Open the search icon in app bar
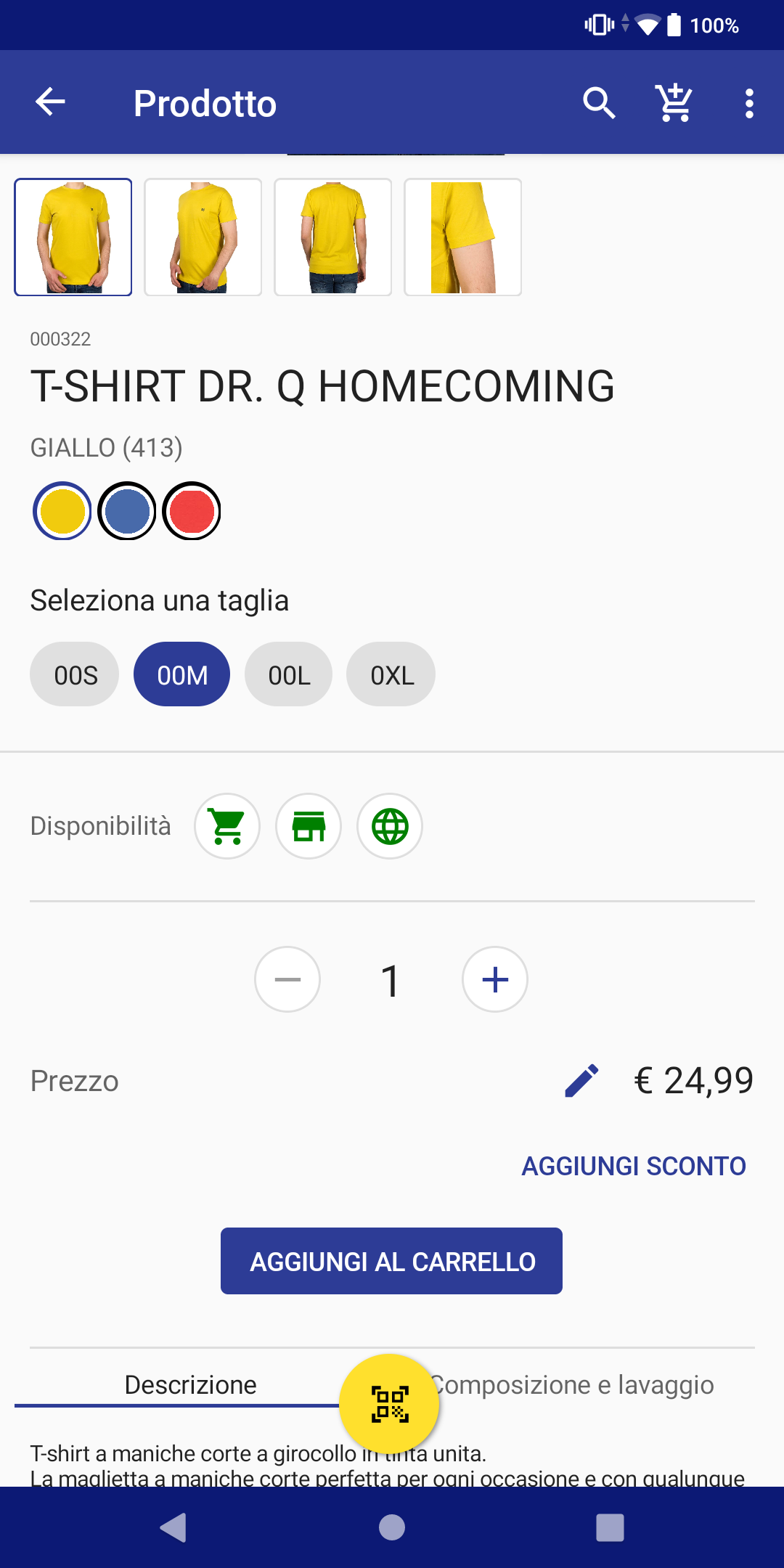Screen dimensions: 784x1568 (599, 103)
